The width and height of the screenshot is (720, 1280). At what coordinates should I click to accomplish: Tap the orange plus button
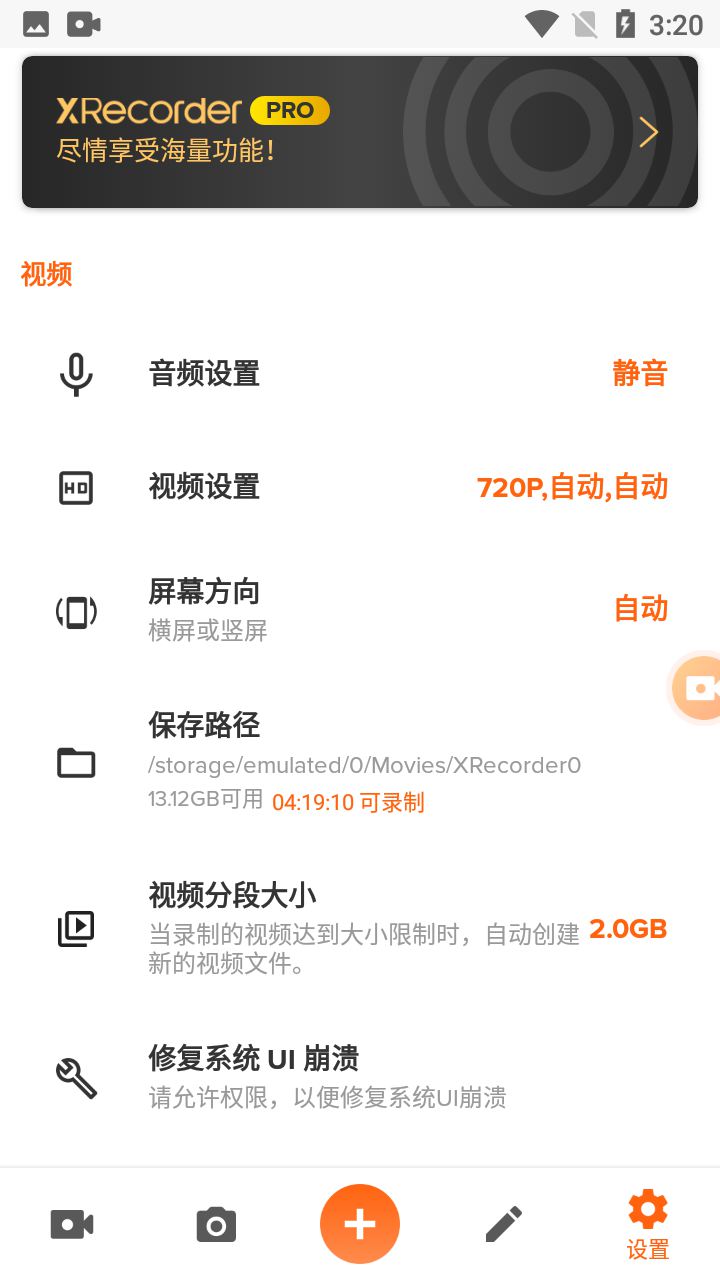point(360,1224)
